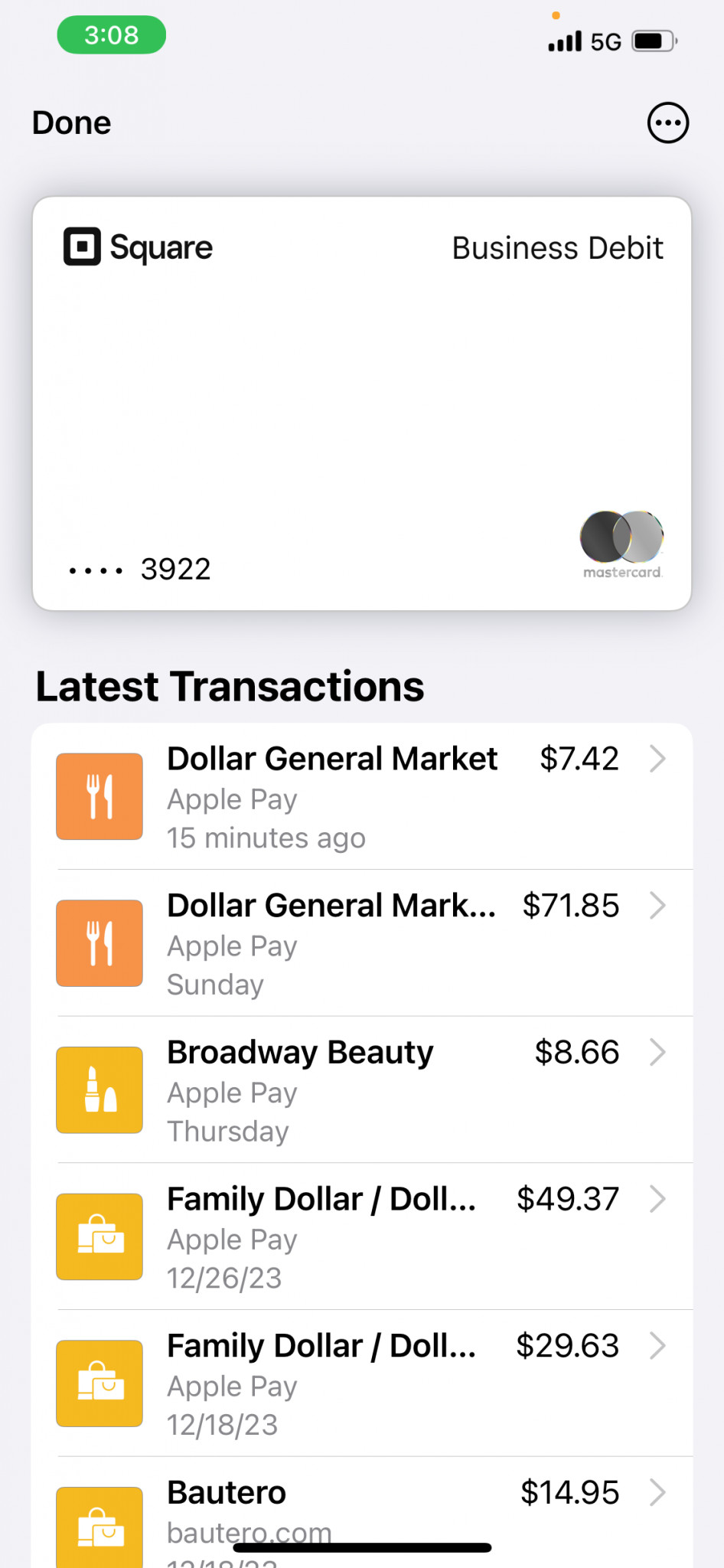This screenshot has height=1568, width=724.
Task: Open the Square Business Debit card
Action: click(362, 403)
